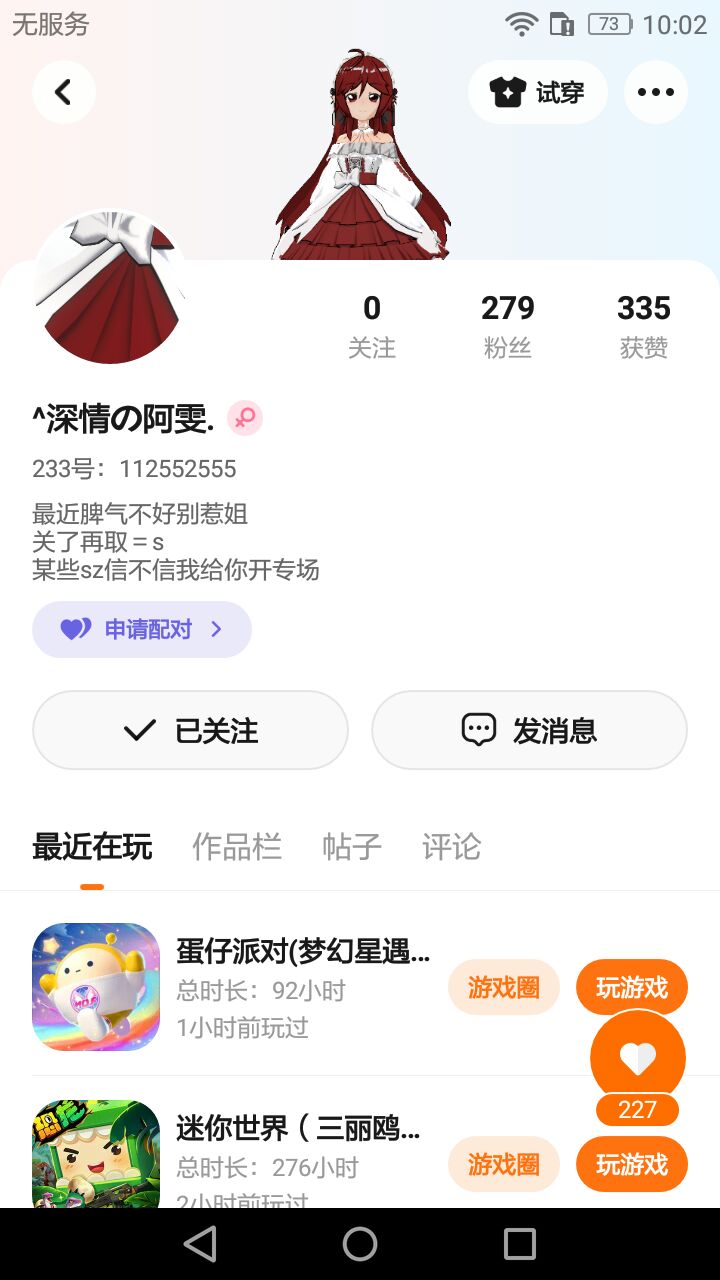Screen dimensions: 720x1280
Task: Tap 已关注 to unfollow this user
Action: (190, 730)
